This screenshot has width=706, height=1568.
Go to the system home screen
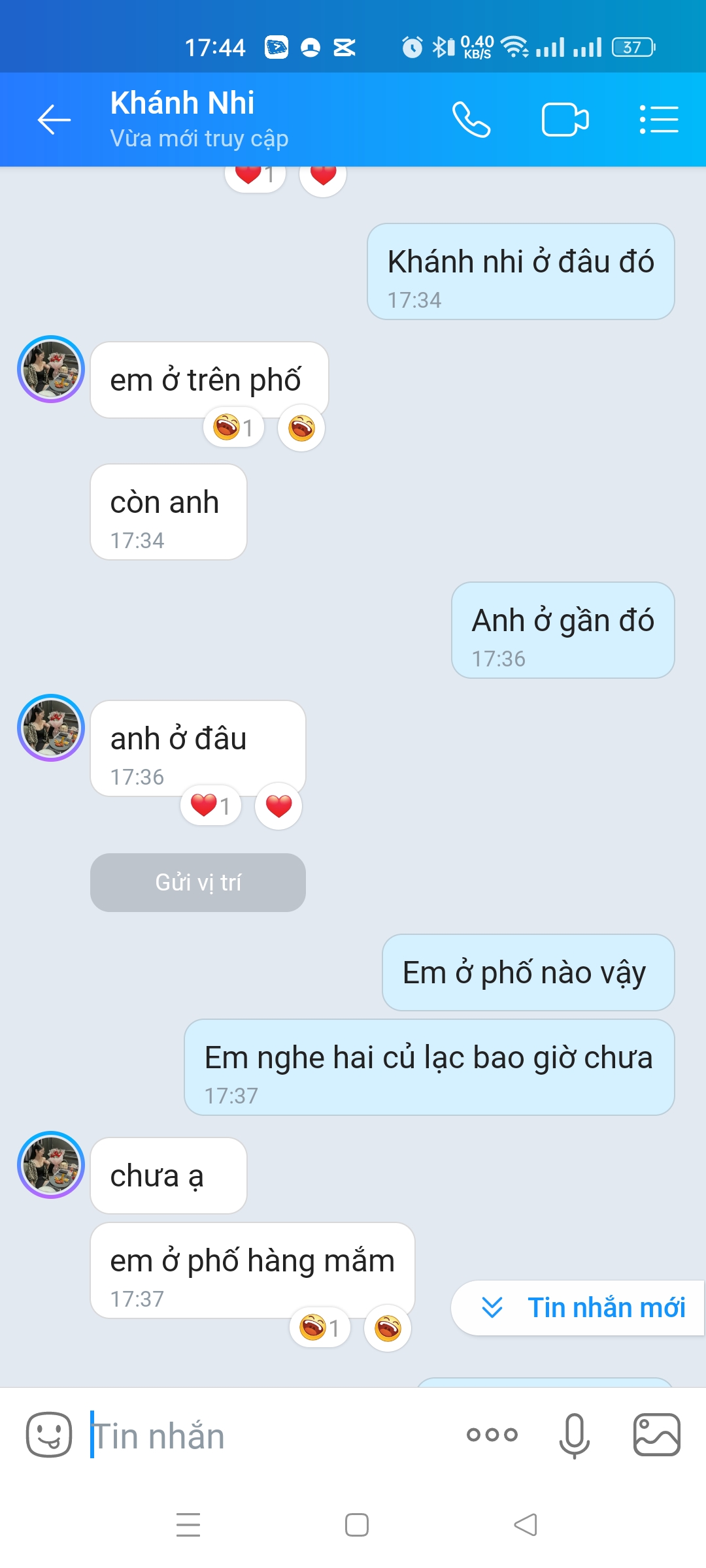(357, 1525)
